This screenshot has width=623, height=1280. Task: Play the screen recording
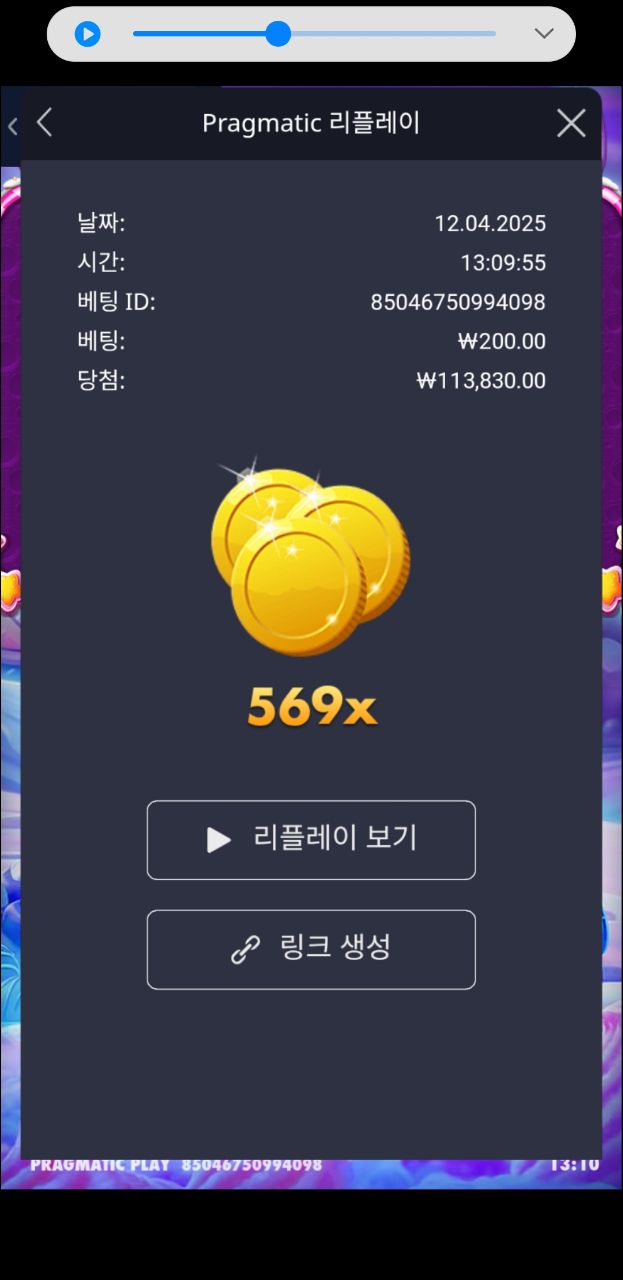point(87,34)
